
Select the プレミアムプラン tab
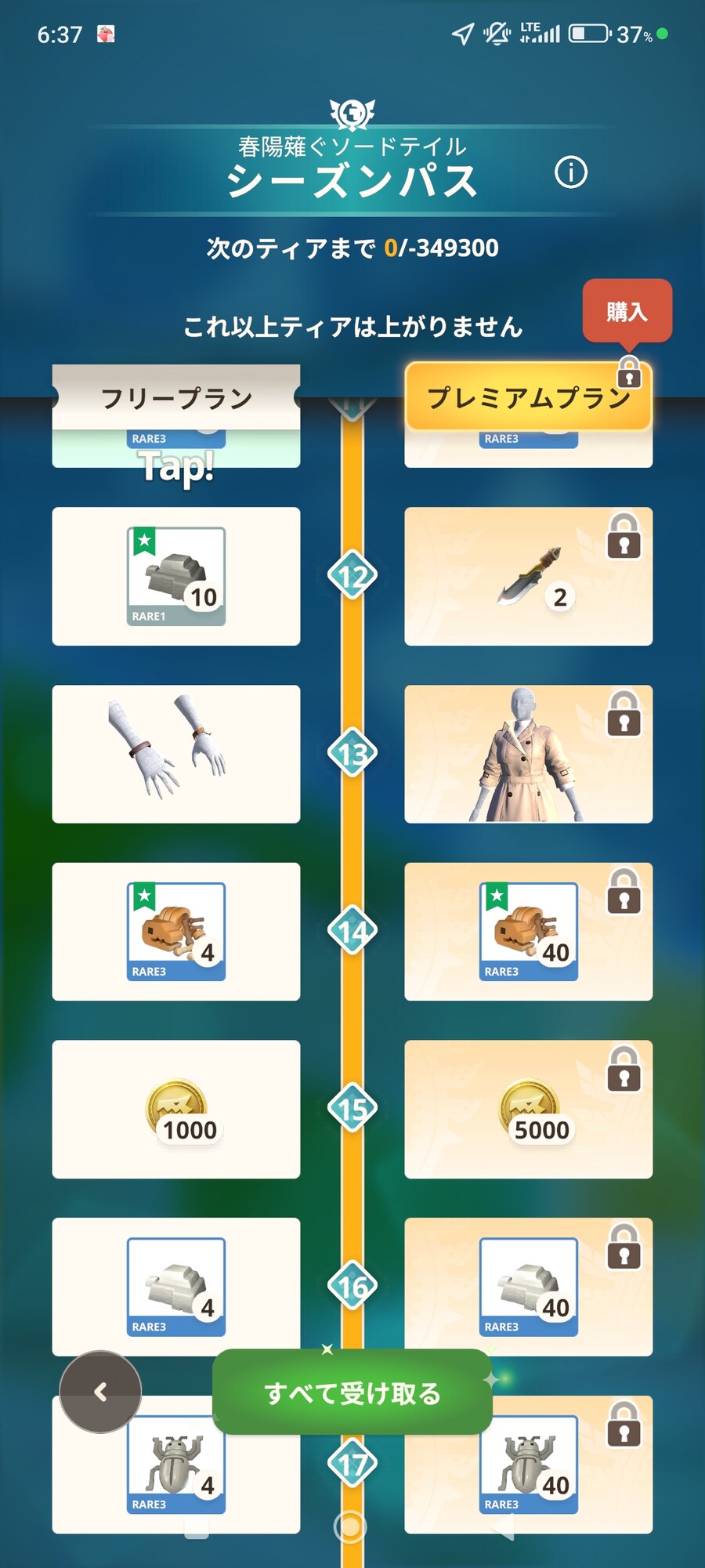tap(528, 397)
